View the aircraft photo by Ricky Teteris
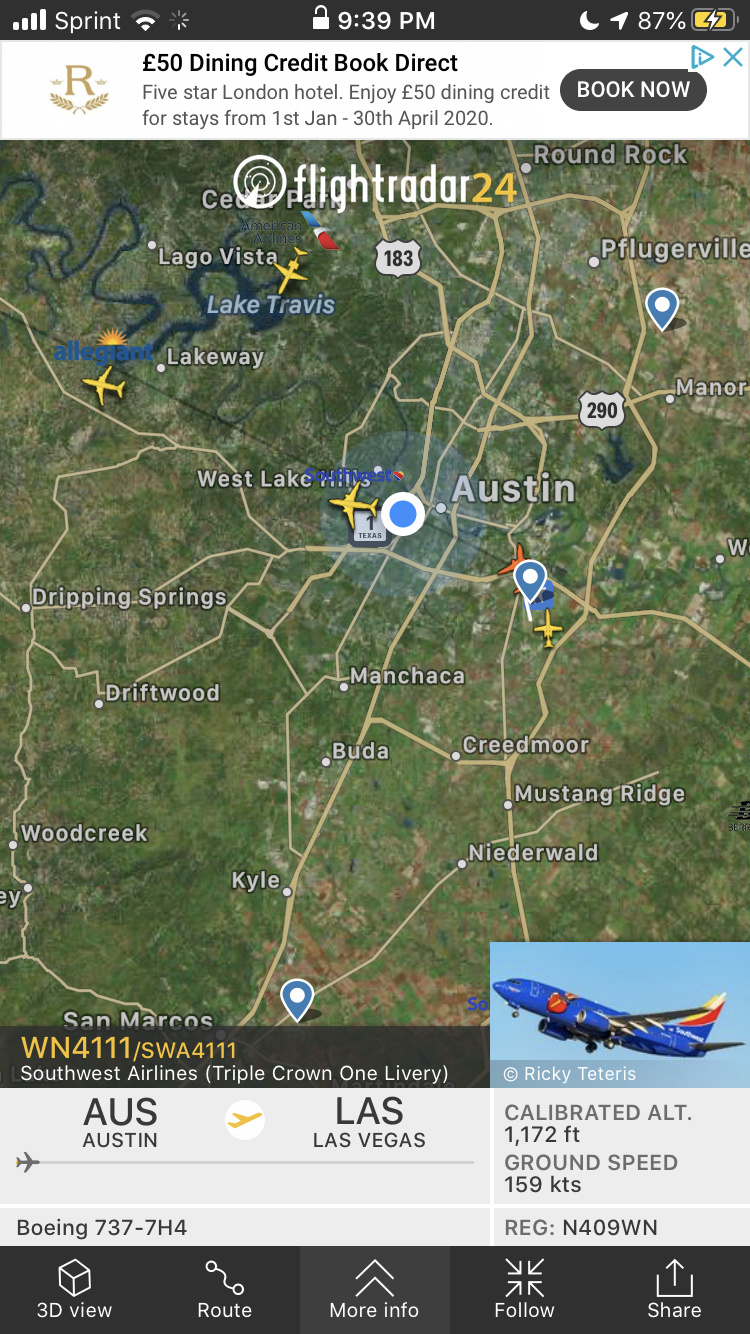This screenshot has height=1334, width=750. (619, 1013)
